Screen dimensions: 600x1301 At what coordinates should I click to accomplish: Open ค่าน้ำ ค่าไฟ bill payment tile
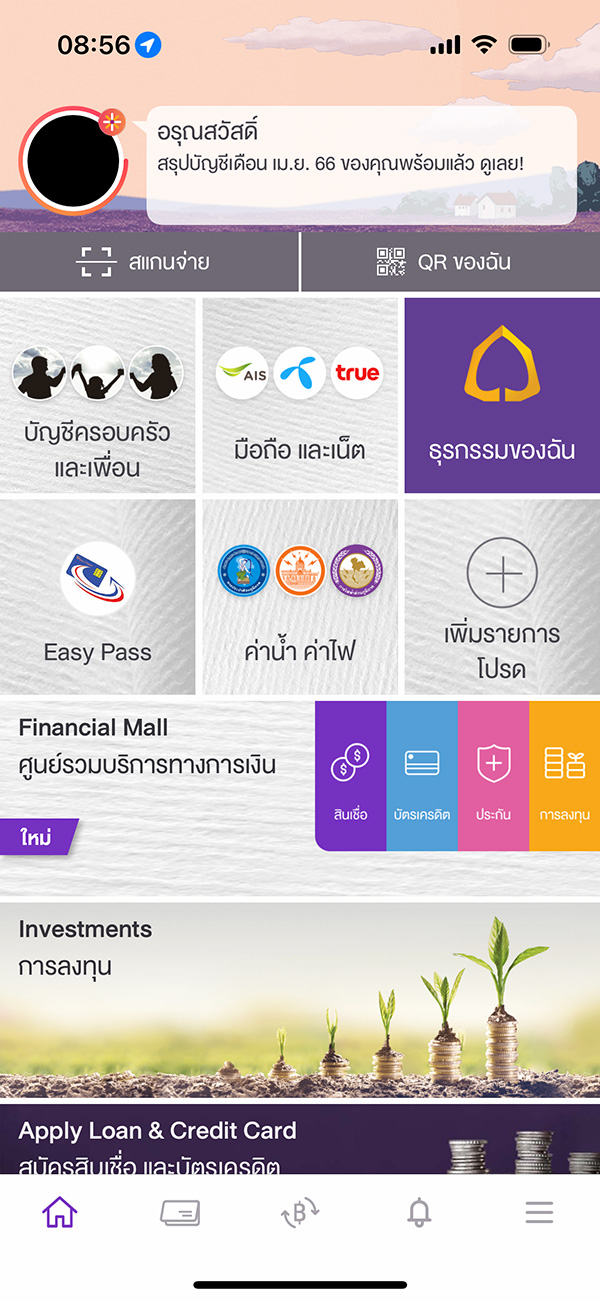[x=300, y=598]
